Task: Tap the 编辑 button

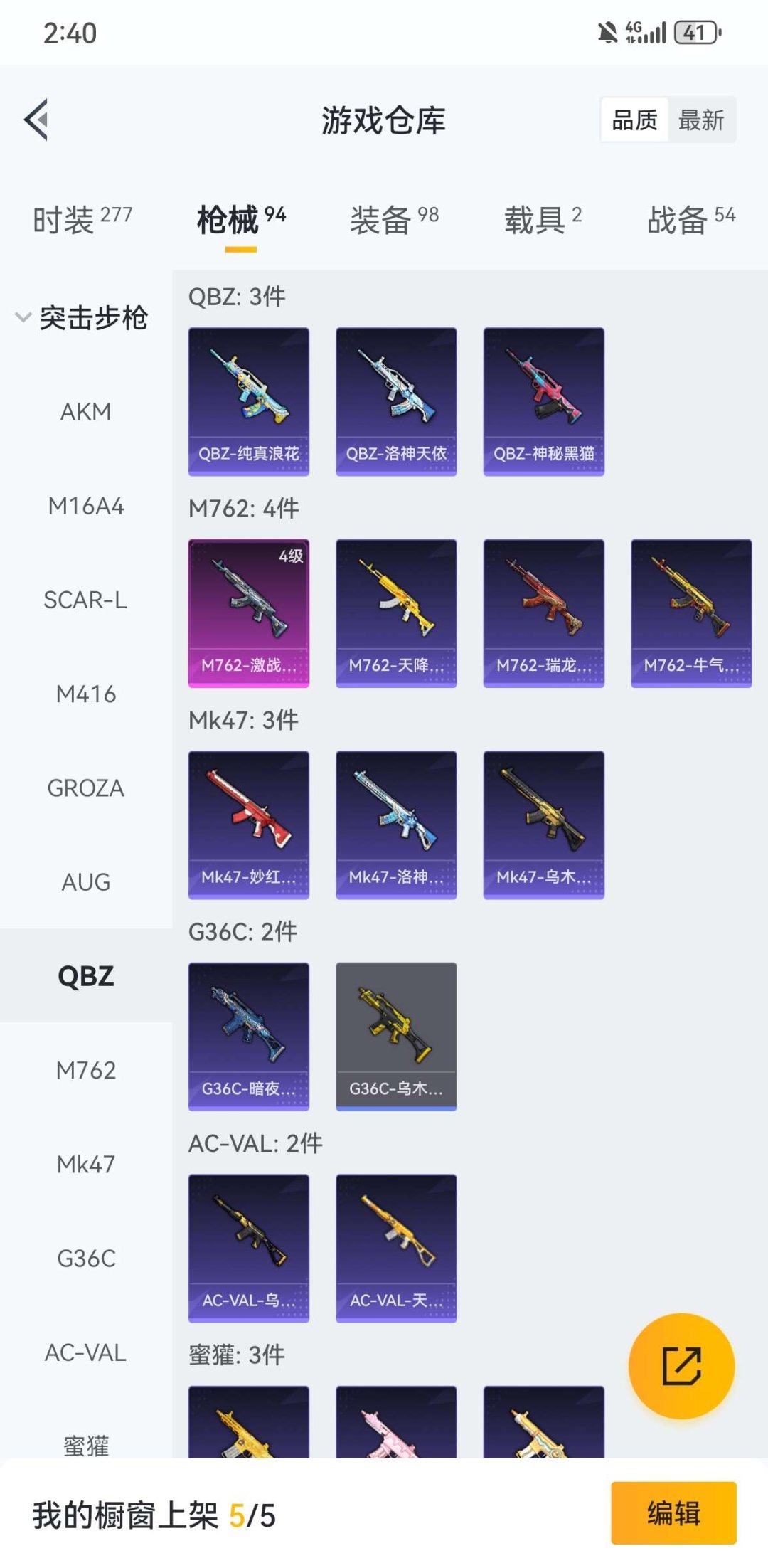Action: click(673, 1513)
